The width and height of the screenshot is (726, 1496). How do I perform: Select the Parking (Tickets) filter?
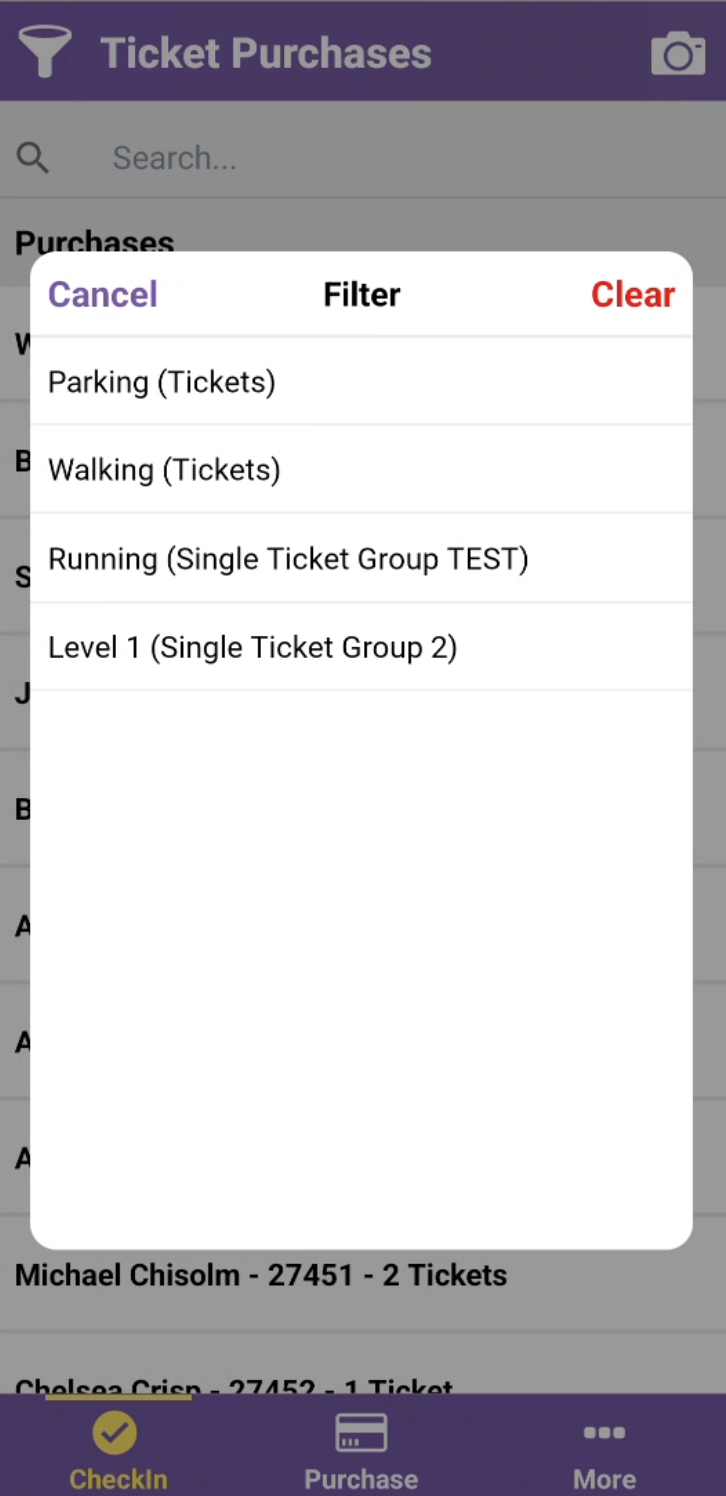[x=162, y=382]
